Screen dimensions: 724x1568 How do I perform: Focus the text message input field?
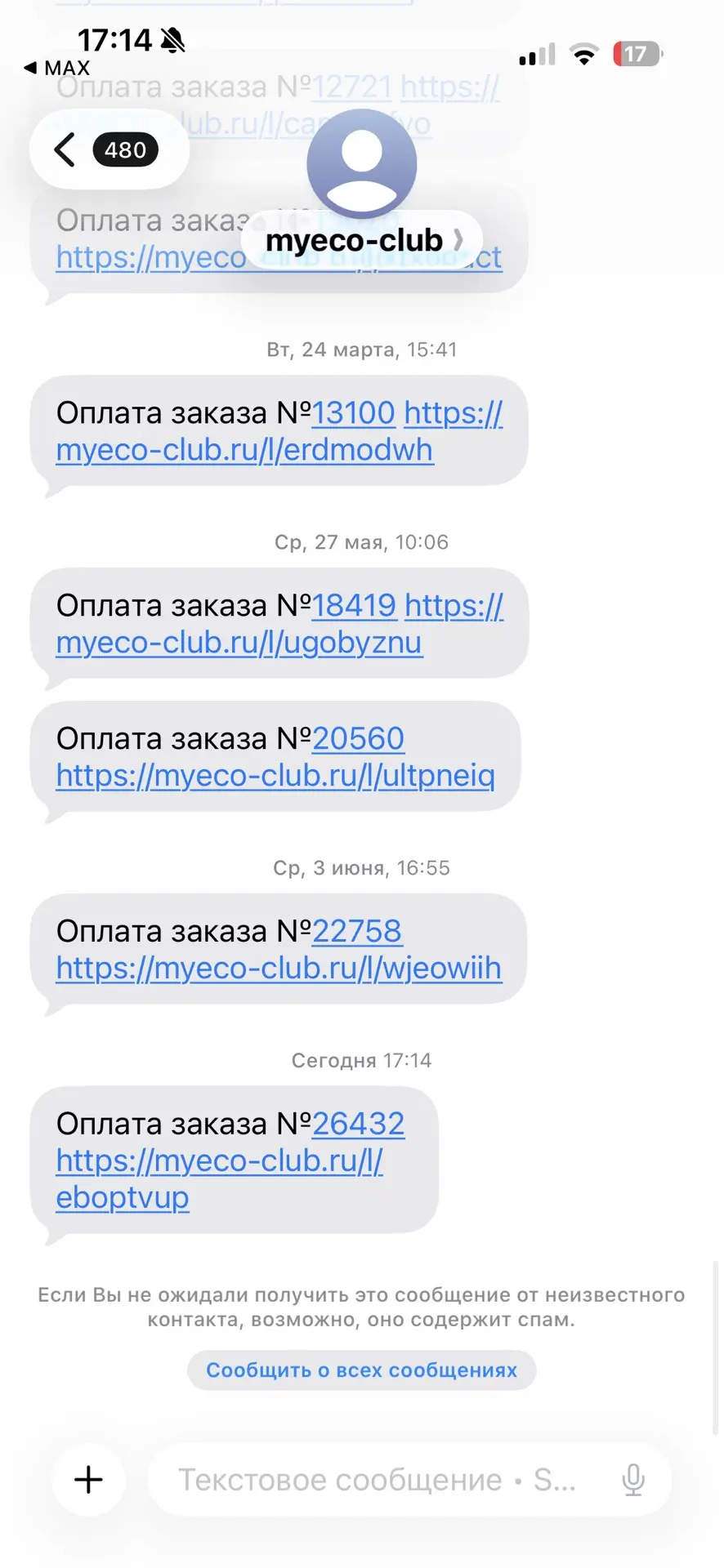coord(384,1480)
